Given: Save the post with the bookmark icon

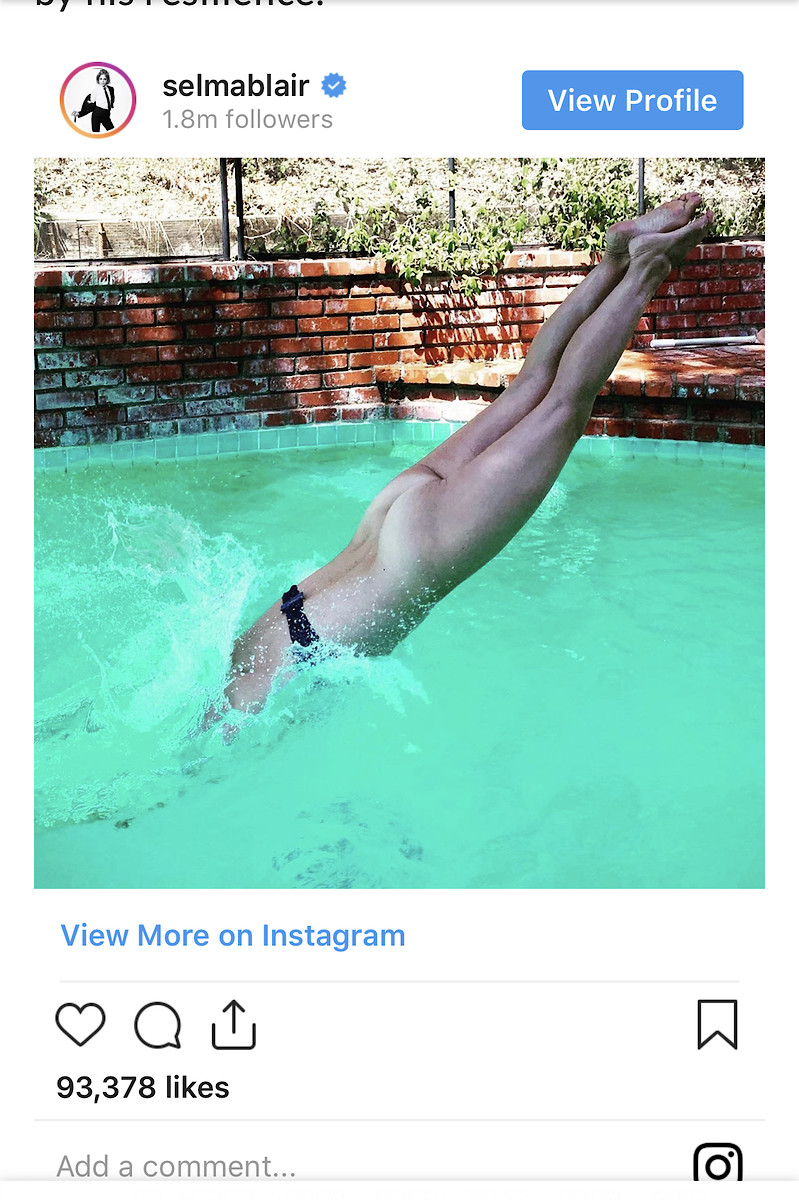Looking at the screenshot, I should 717,1025.
